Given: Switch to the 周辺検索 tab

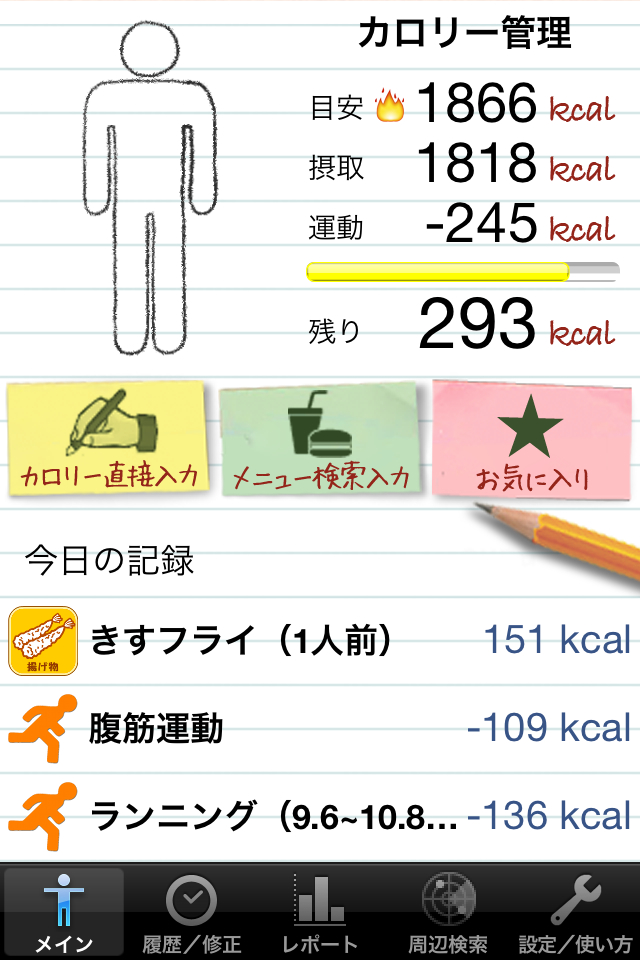Looking at the screenshot, I should tap(448, 912).
